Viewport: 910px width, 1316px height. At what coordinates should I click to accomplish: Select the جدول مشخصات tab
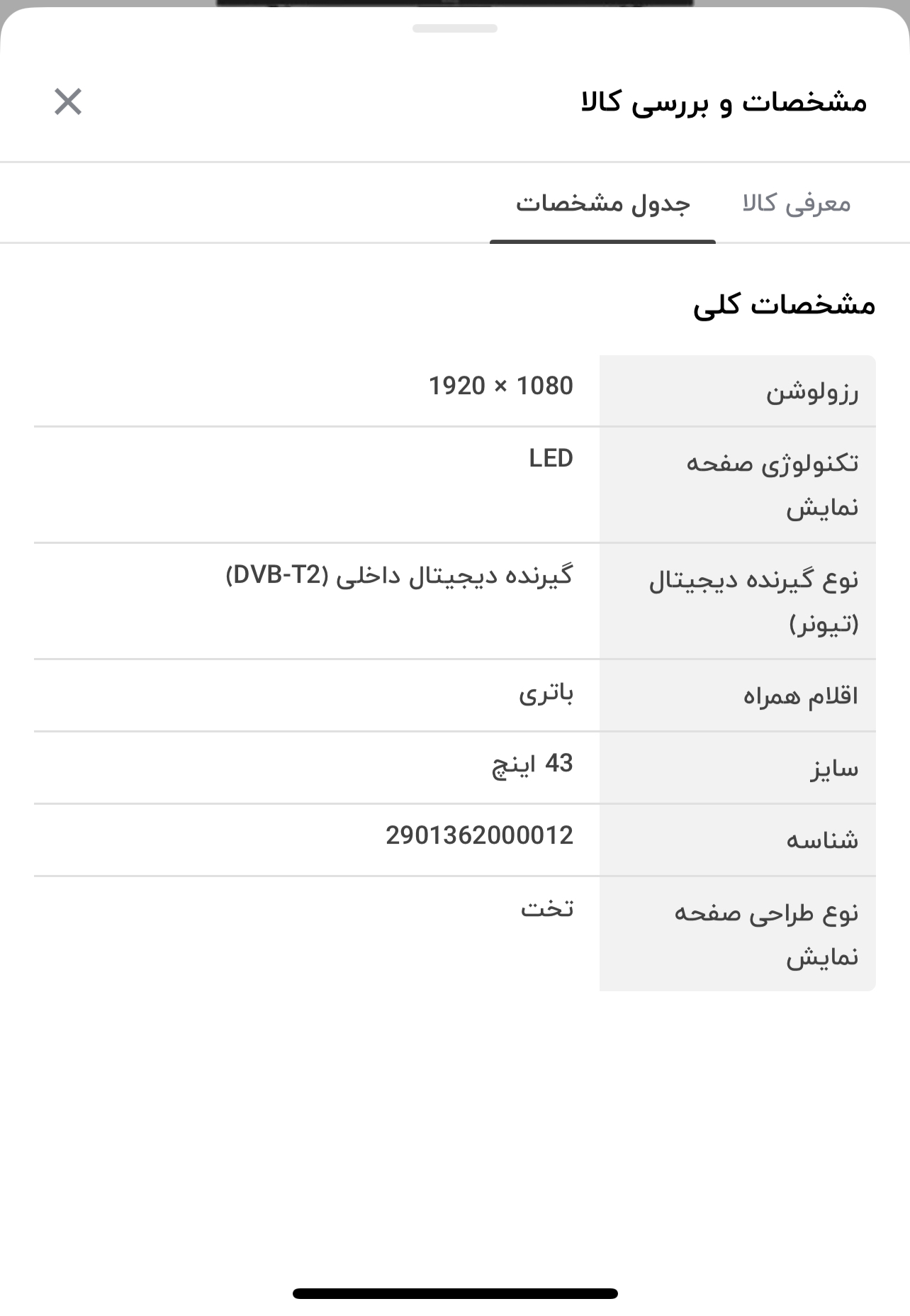602,203
